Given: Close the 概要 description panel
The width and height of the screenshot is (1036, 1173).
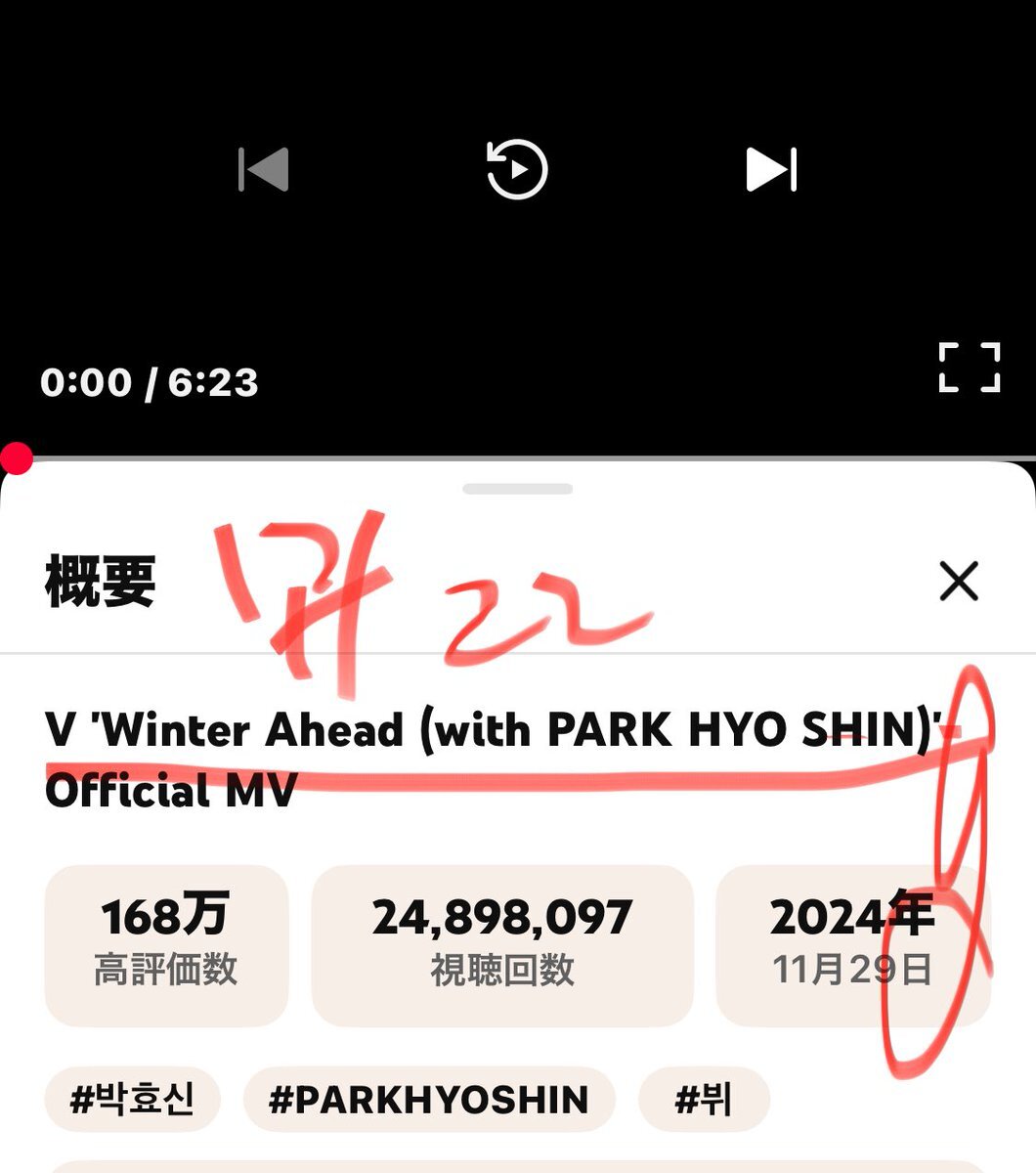Looking at the screenshot, I should click(959, 581).
